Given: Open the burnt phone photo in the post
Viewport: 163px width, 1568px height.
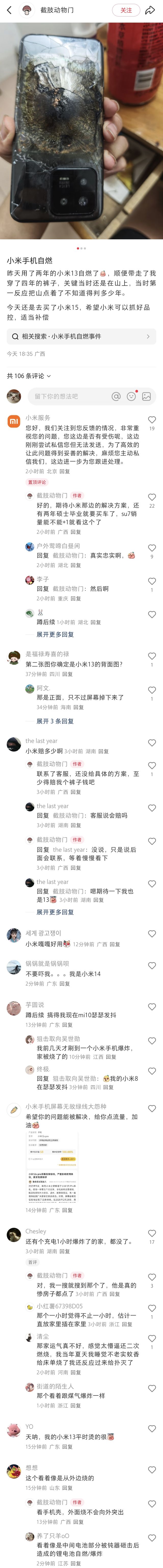Looking at the screenshot, I should point(81,131).
